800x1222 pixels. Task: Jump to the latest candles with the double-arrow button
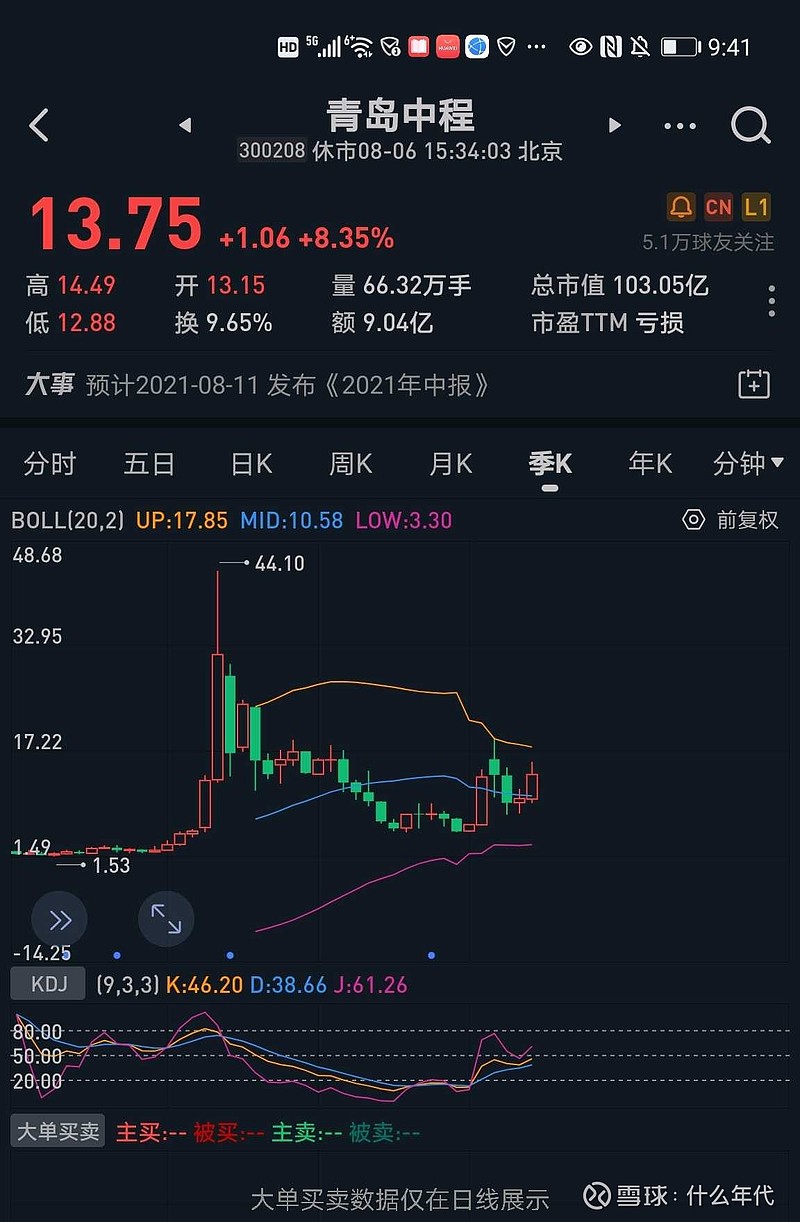click(x=59, y=920)
